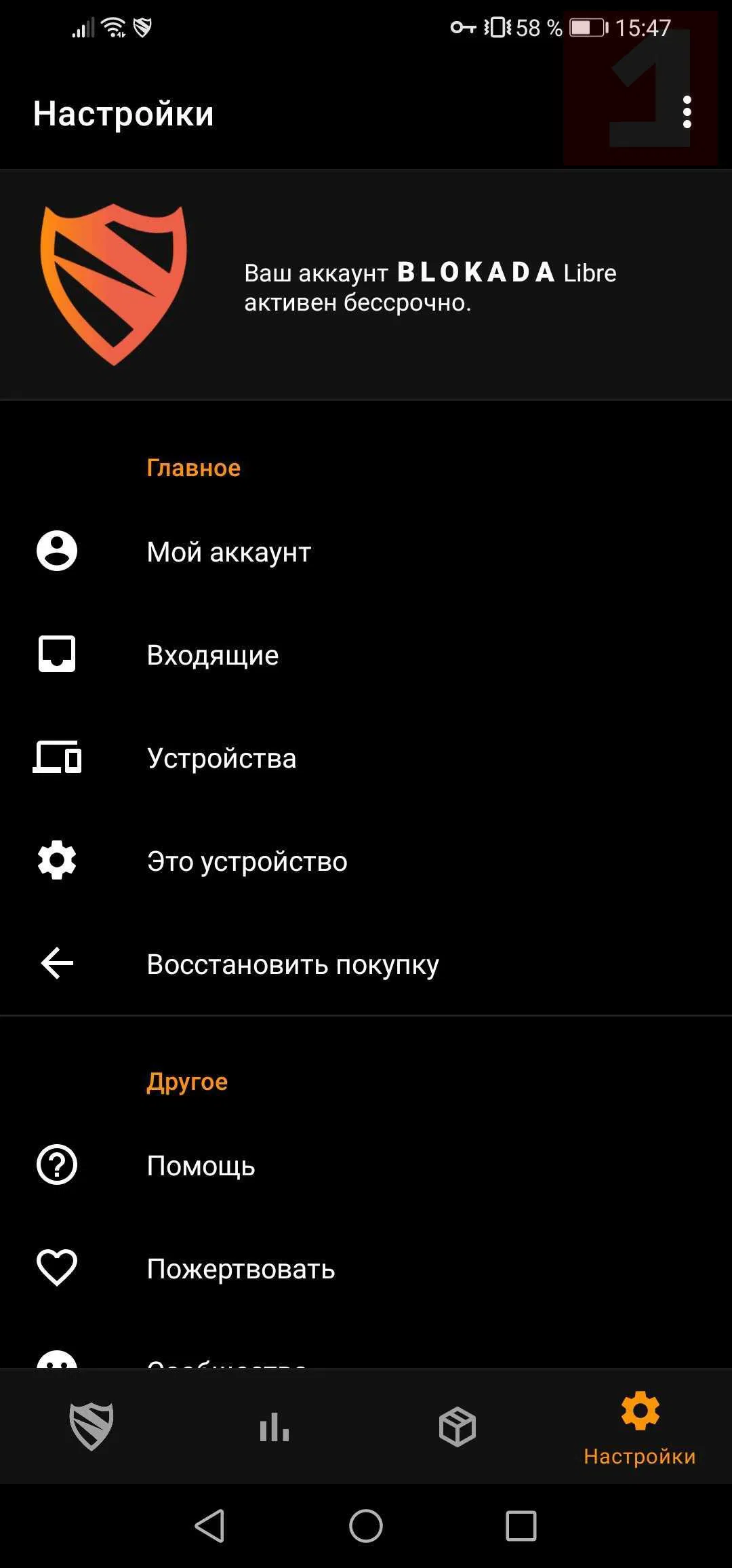Switch to the package box tab

tap(457, 1426)
